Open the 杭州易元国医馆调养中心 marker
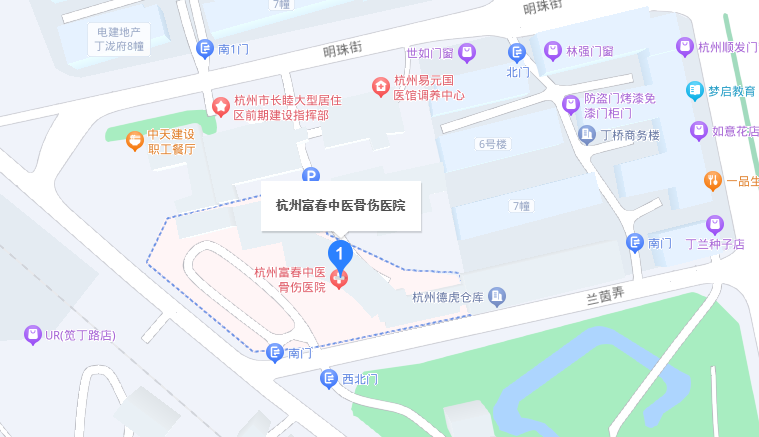This screenshot has height=437, width=759. pyautogui.click(x=380, y=88)
